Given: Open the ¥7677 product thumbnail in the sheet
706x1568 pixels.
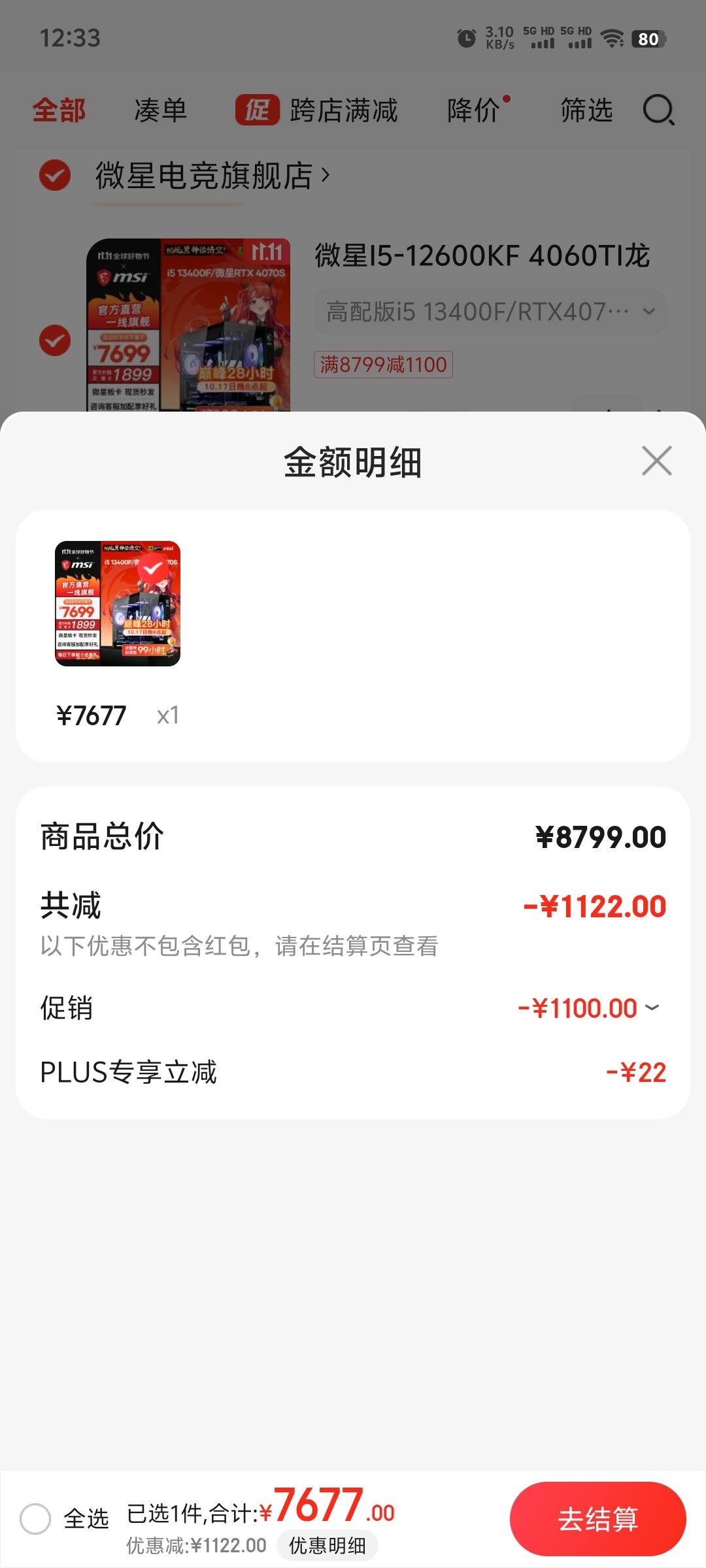Looking at the screenshot, I should point(118,604).
